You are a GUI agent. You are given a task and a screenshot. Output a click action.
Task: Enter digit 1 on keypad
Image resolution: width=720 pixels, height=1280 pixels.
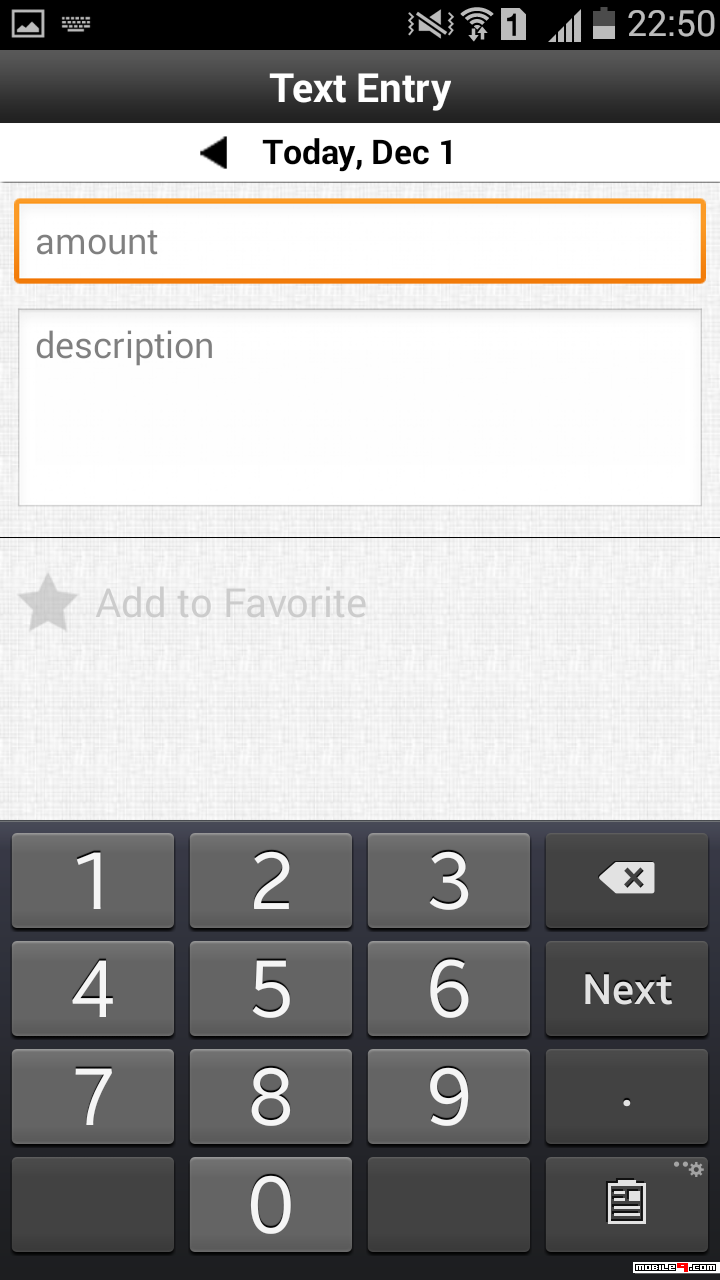(x=93, y=880)
